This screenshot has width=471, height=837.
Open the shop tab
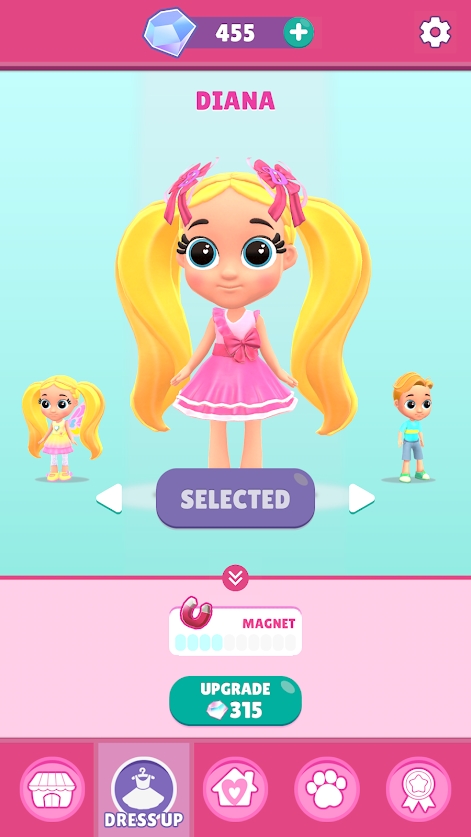coord(52,789)
